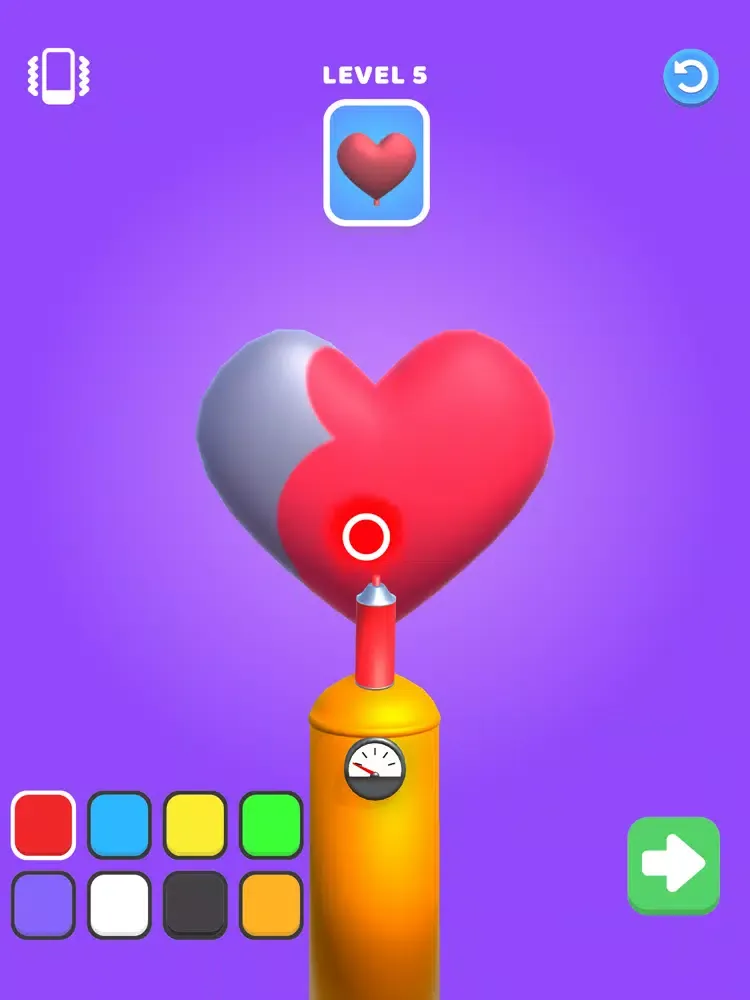750x1000 pixels.
Task: Select the purple color swatch
Action: [x=43, y=903]
